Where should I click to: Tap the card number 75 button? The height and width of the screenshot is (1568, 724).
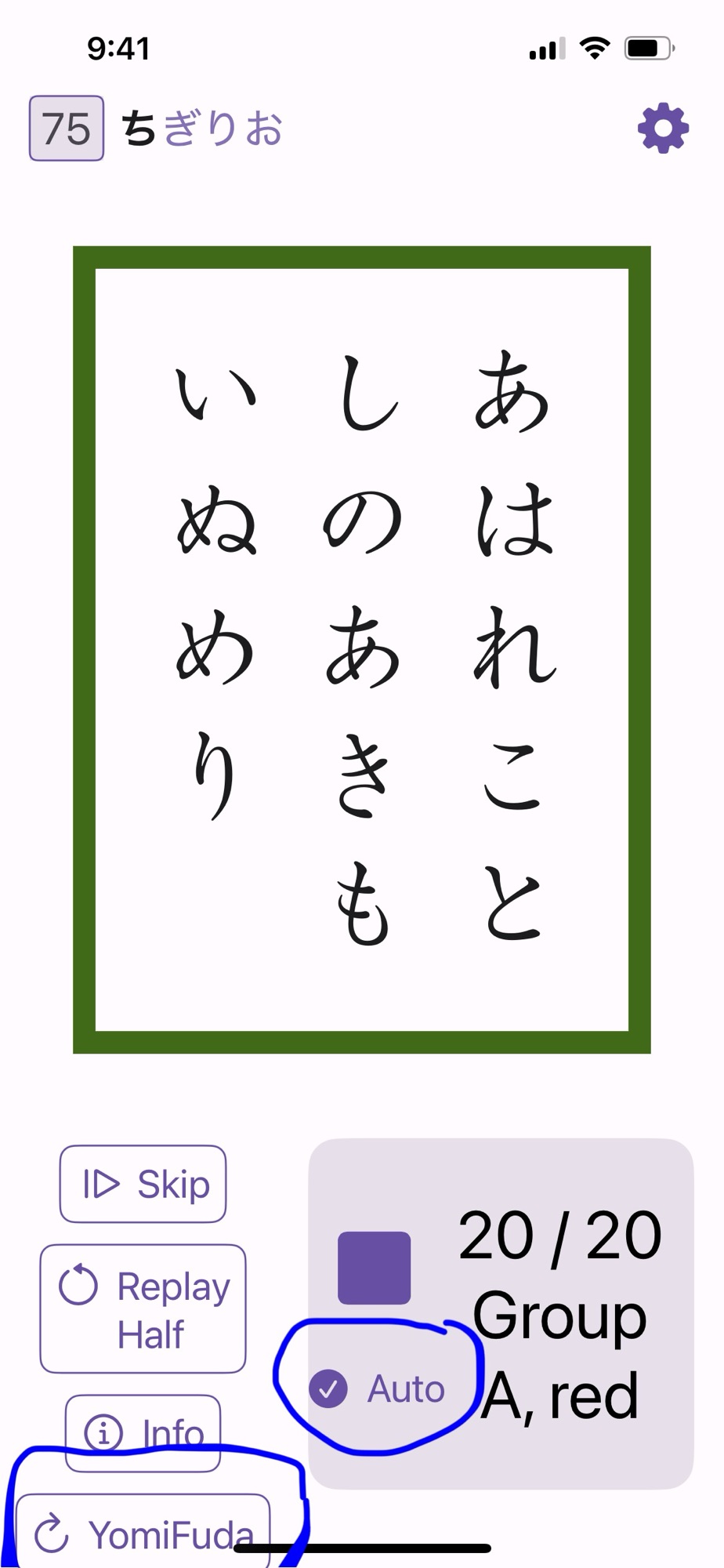pyautogui.click(x=67, y=129)
